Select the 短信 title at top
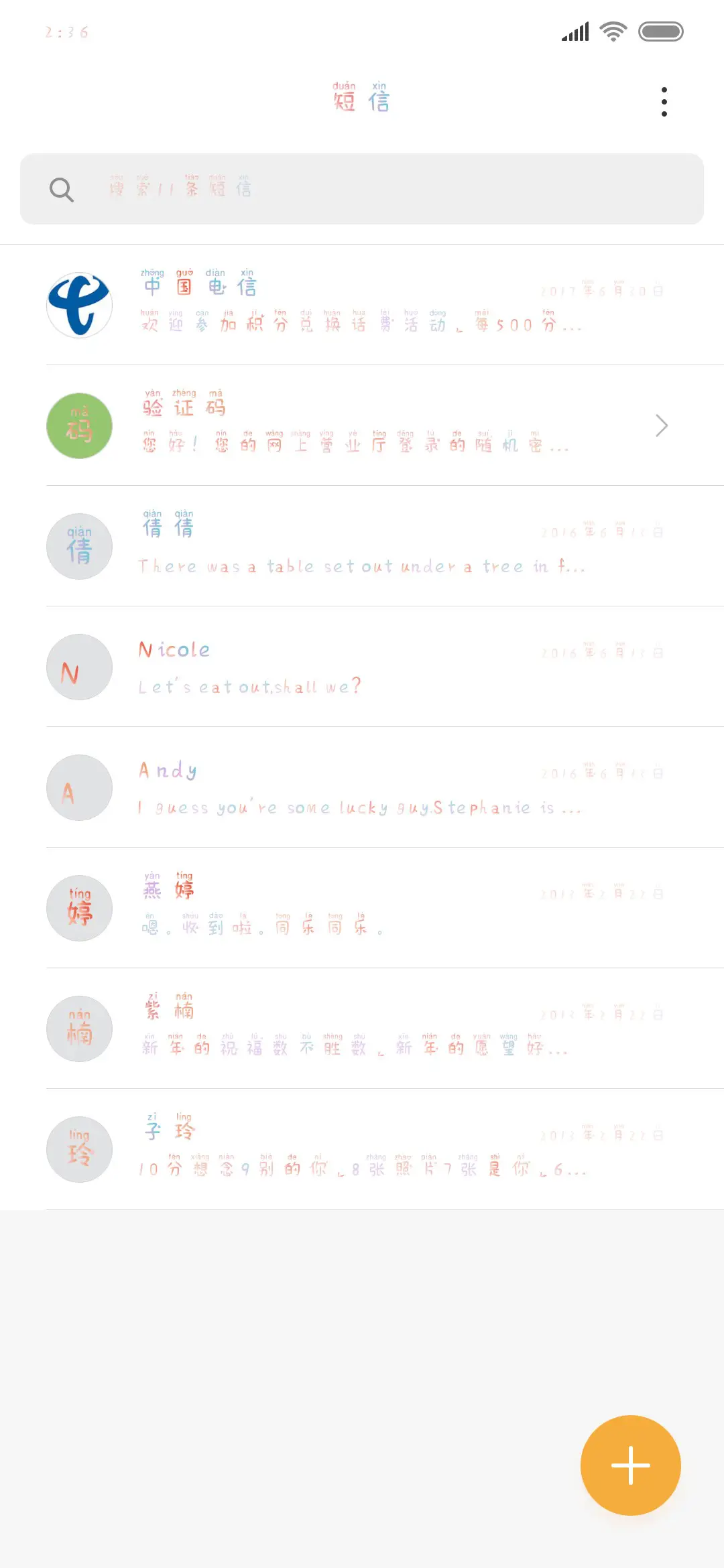 [362, 101]
